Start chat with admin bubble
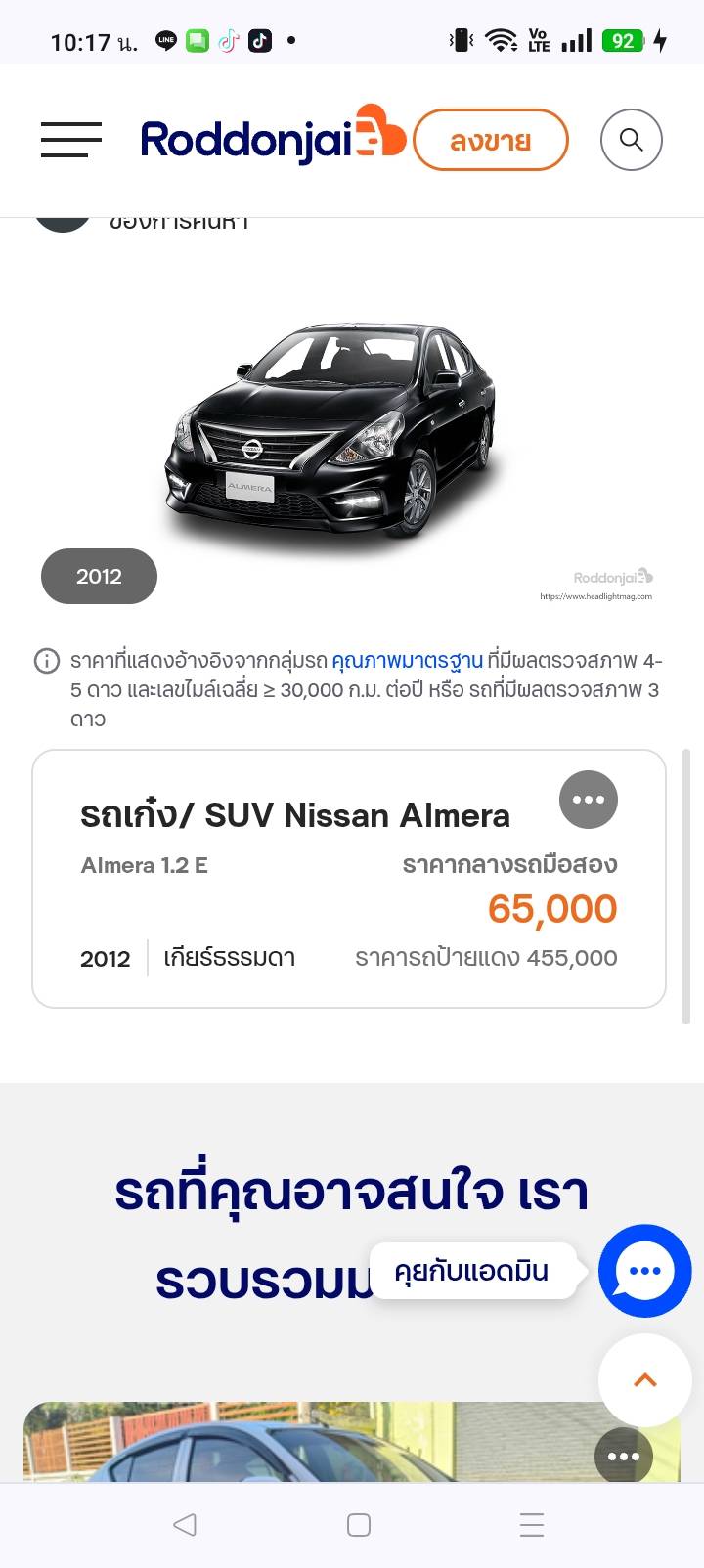 644,1270
